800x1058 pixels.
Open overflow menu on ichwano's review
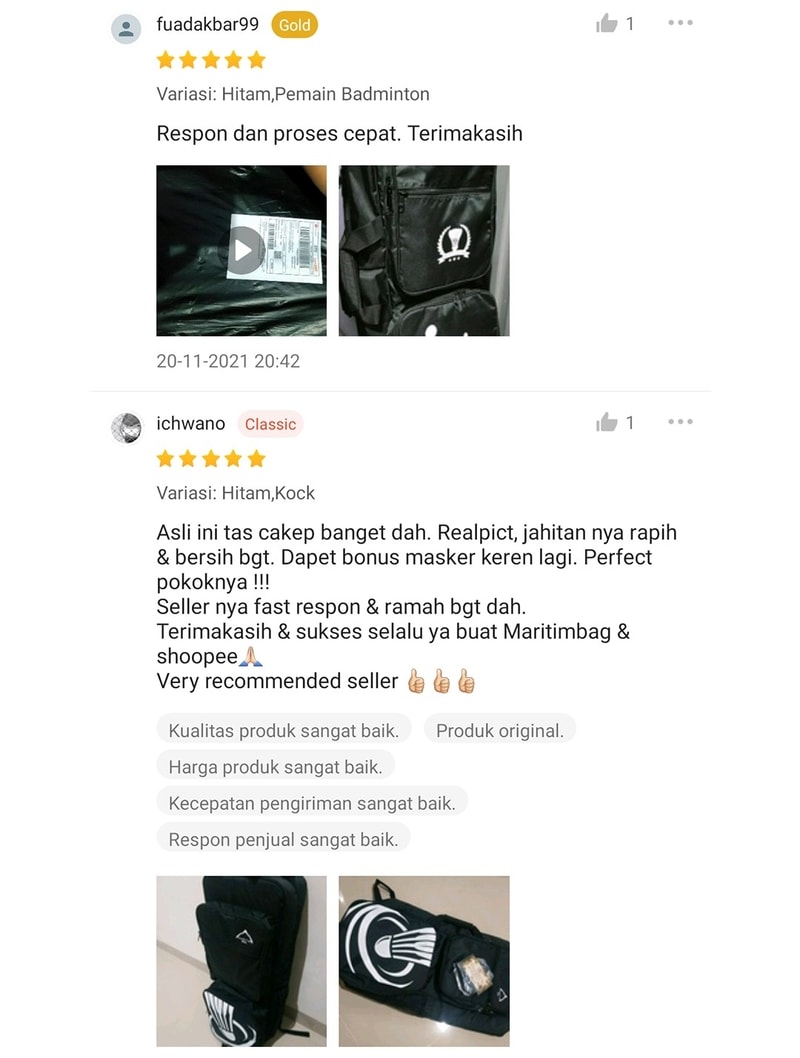pyautogui.click(x=680, y=422)
